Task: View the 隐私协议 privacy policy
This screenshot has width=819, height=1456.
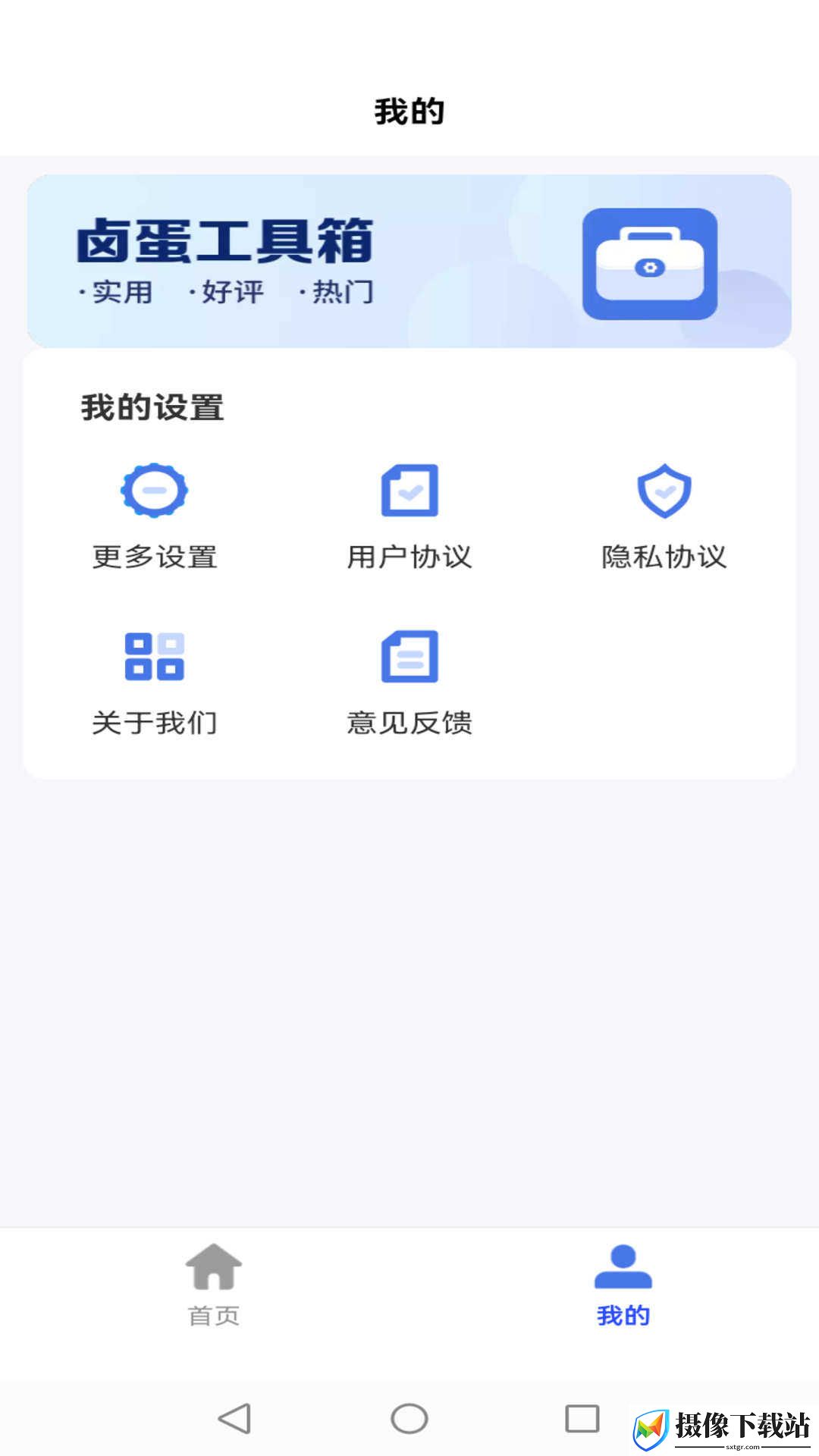Action: (x=664, y=516)
